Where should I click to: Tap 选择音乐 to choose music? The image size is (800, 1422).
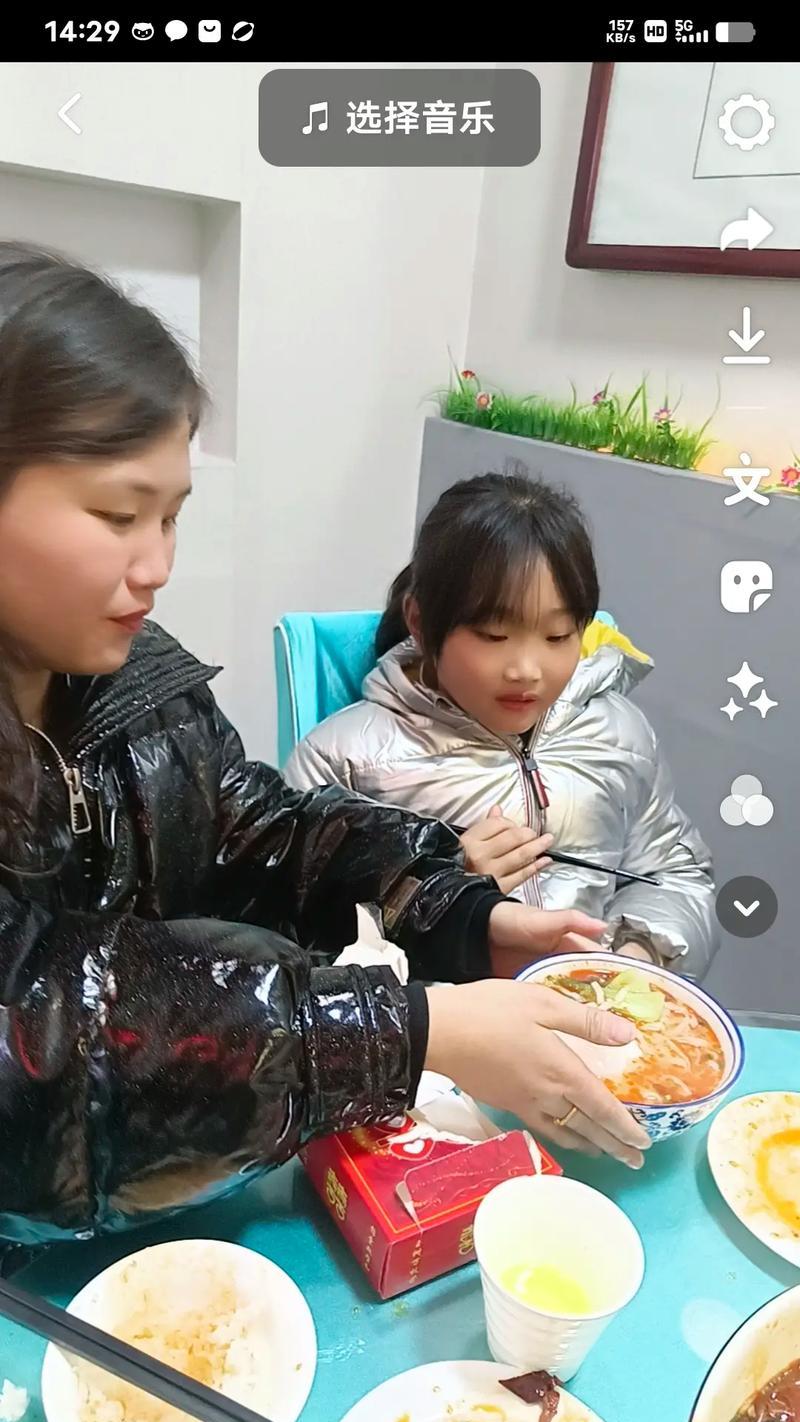pyautogui.click(x=399, y=118)
